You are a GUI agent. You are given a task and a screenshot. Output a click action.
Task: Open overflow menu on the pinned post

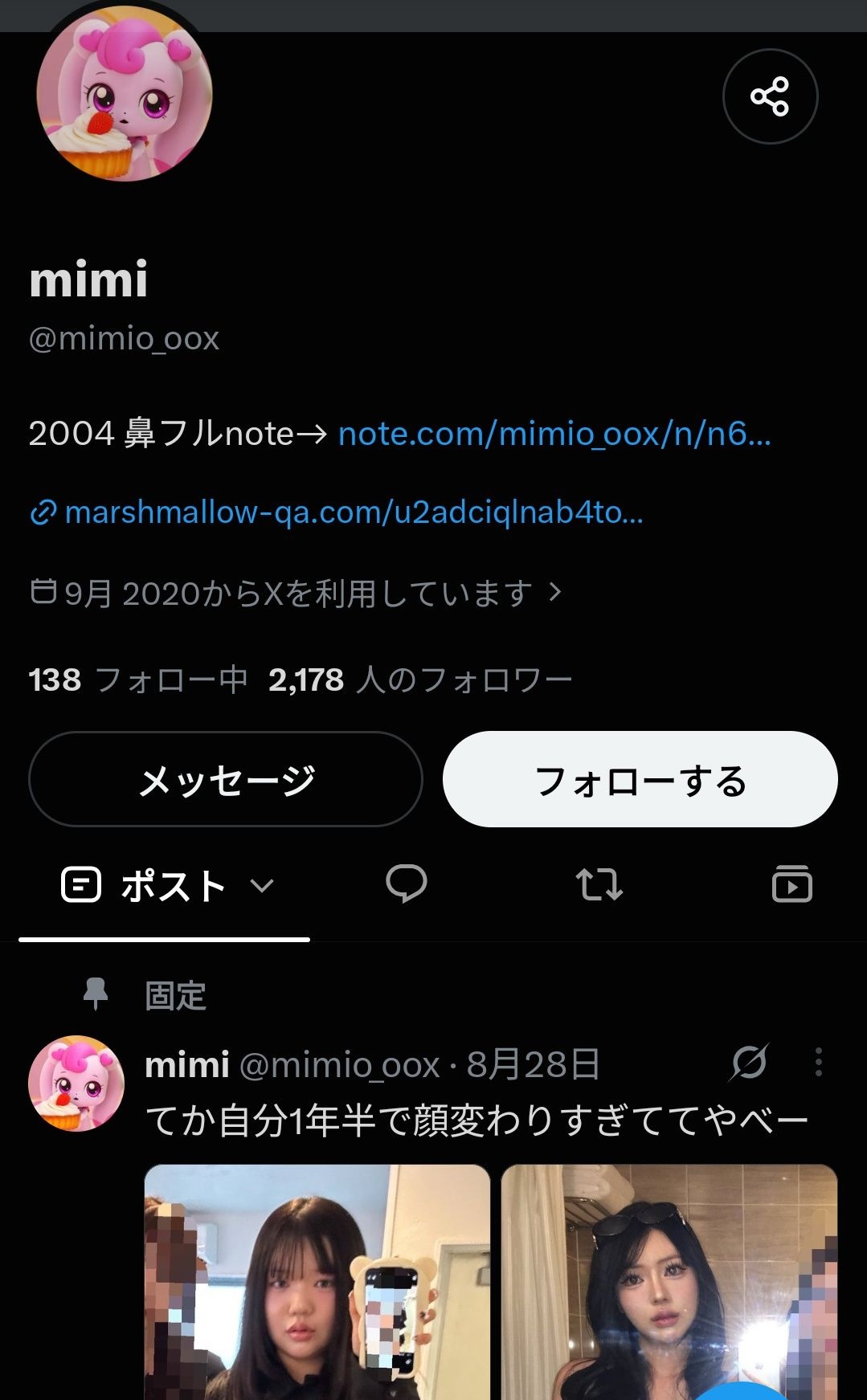(x=819, y=1062)
